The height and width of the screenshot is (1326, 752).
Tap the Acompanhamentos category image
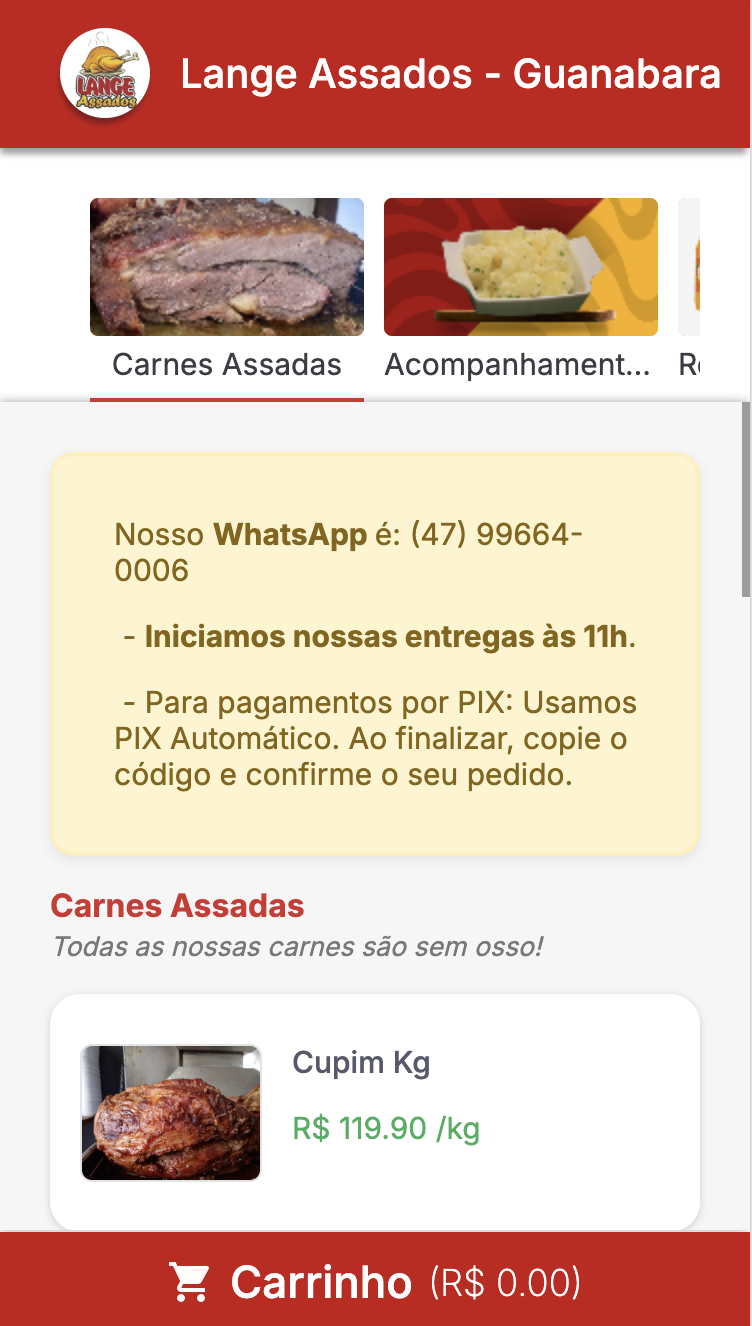click(519, 266)
